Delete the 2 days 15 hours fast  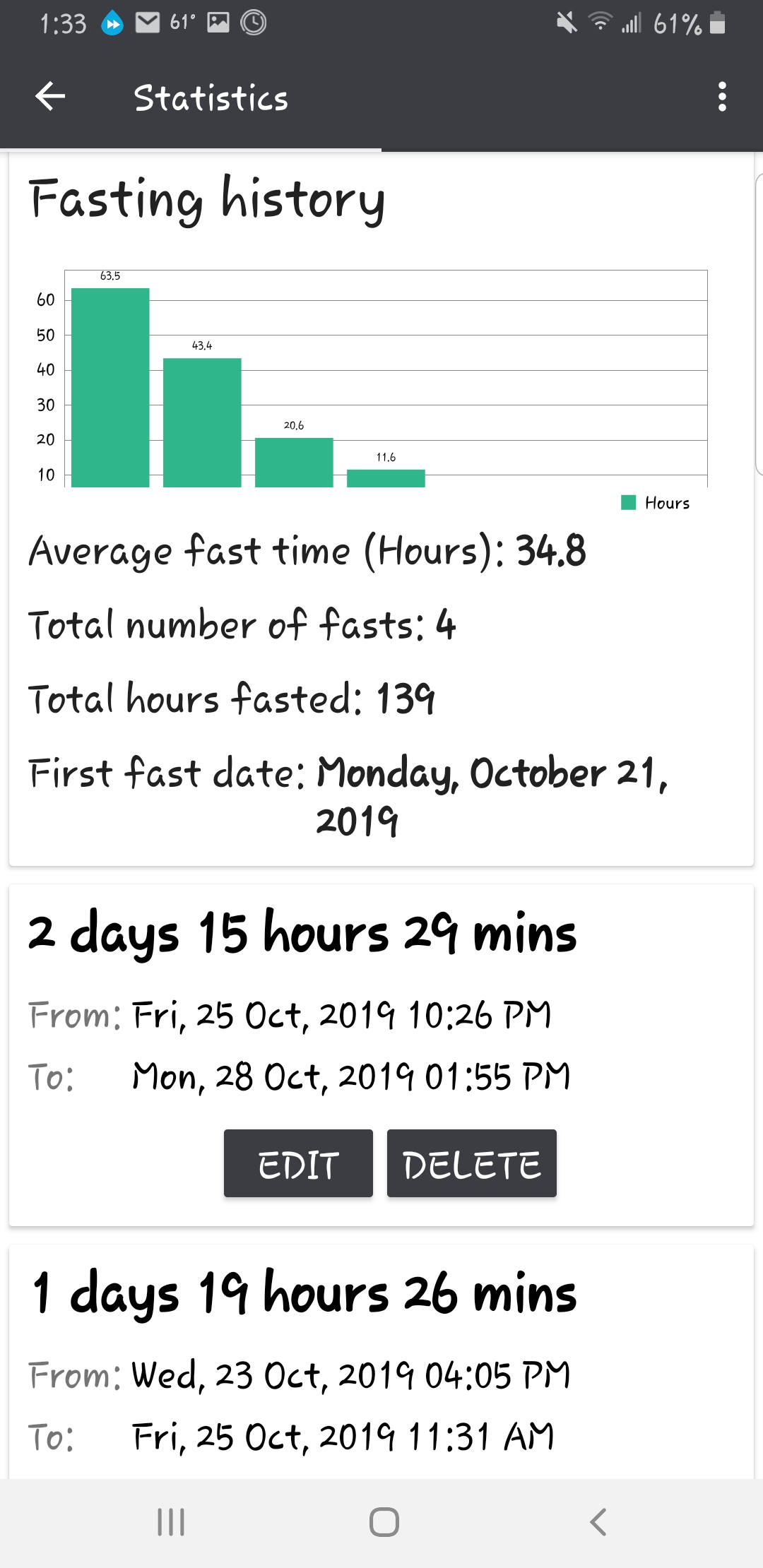point(472,1163)
